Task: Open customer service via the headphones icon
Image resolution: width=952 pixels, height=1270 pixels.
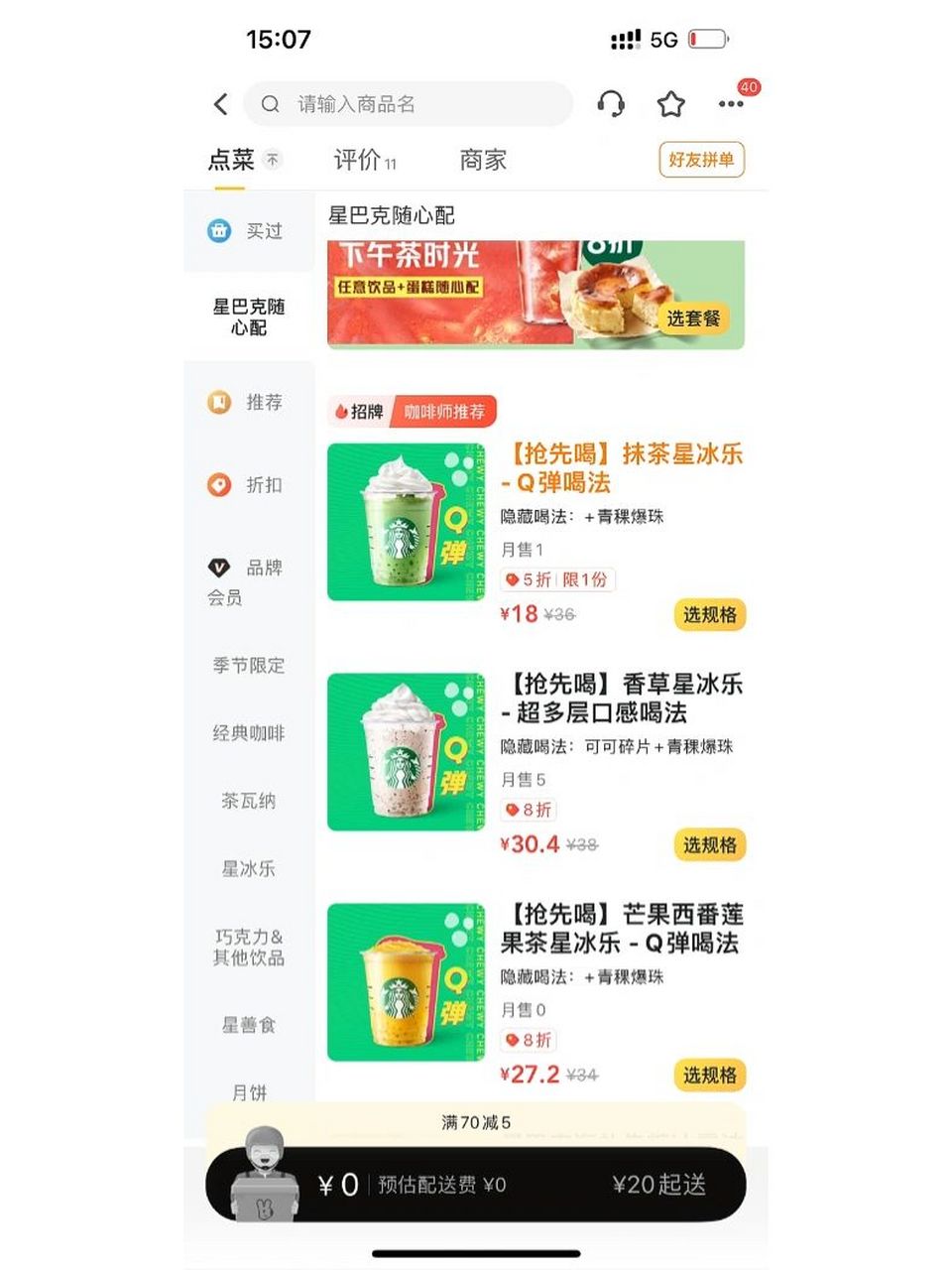Action: pyautogui.click(x=613, y=103)
